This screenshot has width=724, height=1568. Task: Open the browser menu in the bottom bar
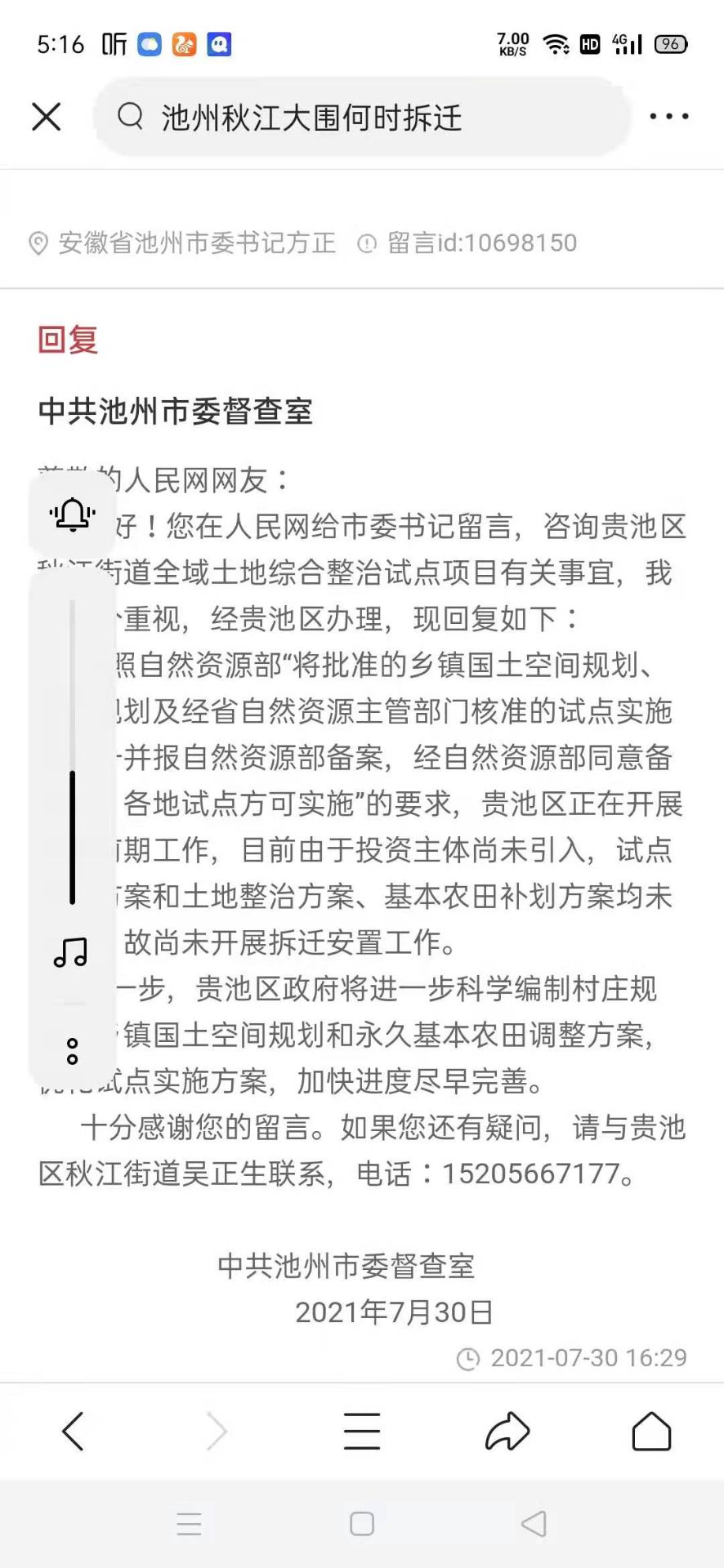click(x=361, y=1432)
